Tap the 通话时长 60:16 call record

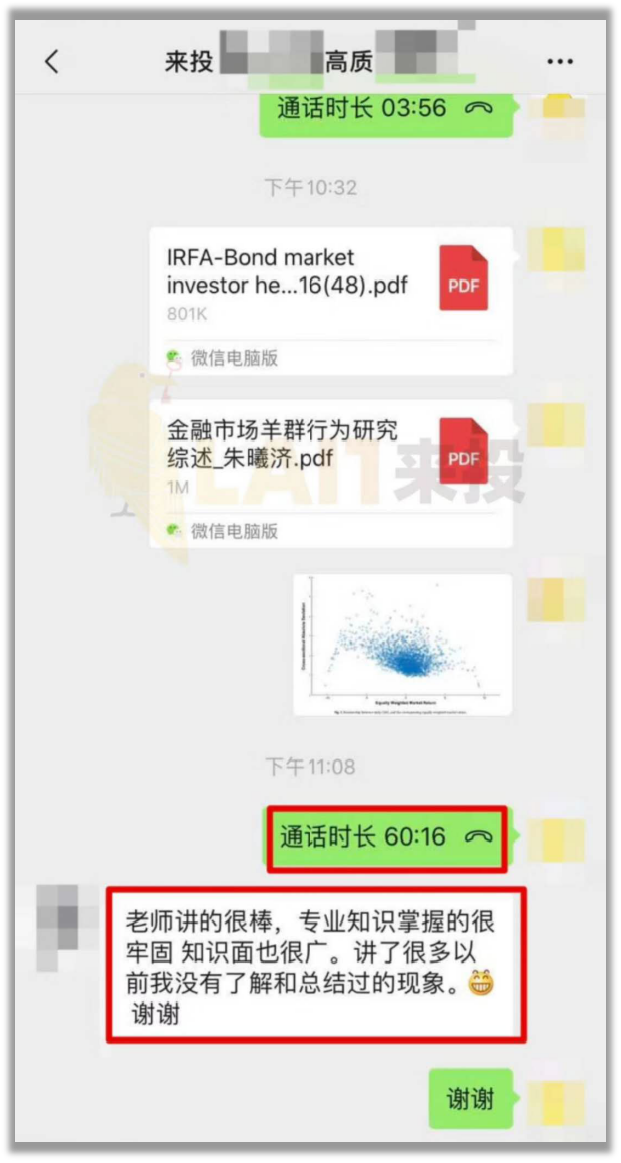point(386,837)
